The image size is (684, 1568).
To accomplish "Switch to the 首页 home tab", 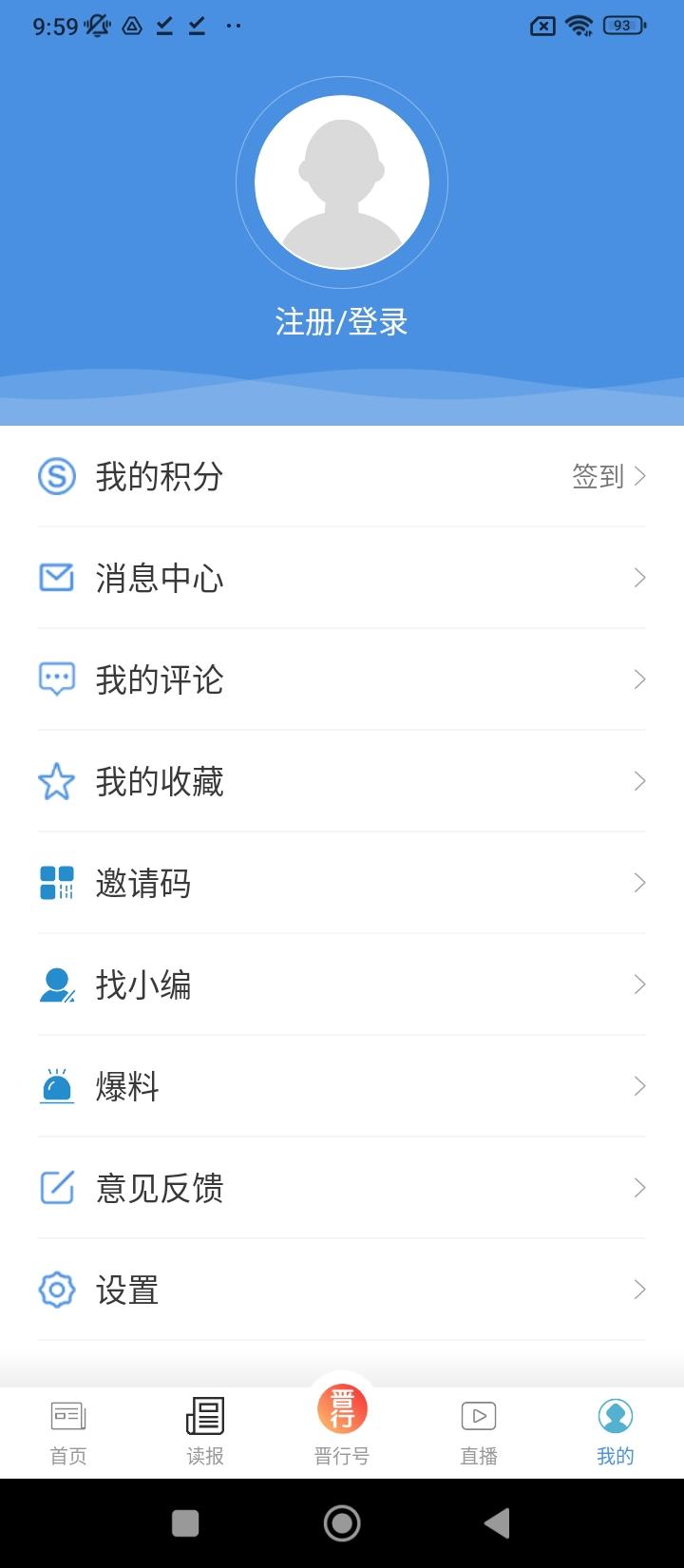I will coord(68,1432).
